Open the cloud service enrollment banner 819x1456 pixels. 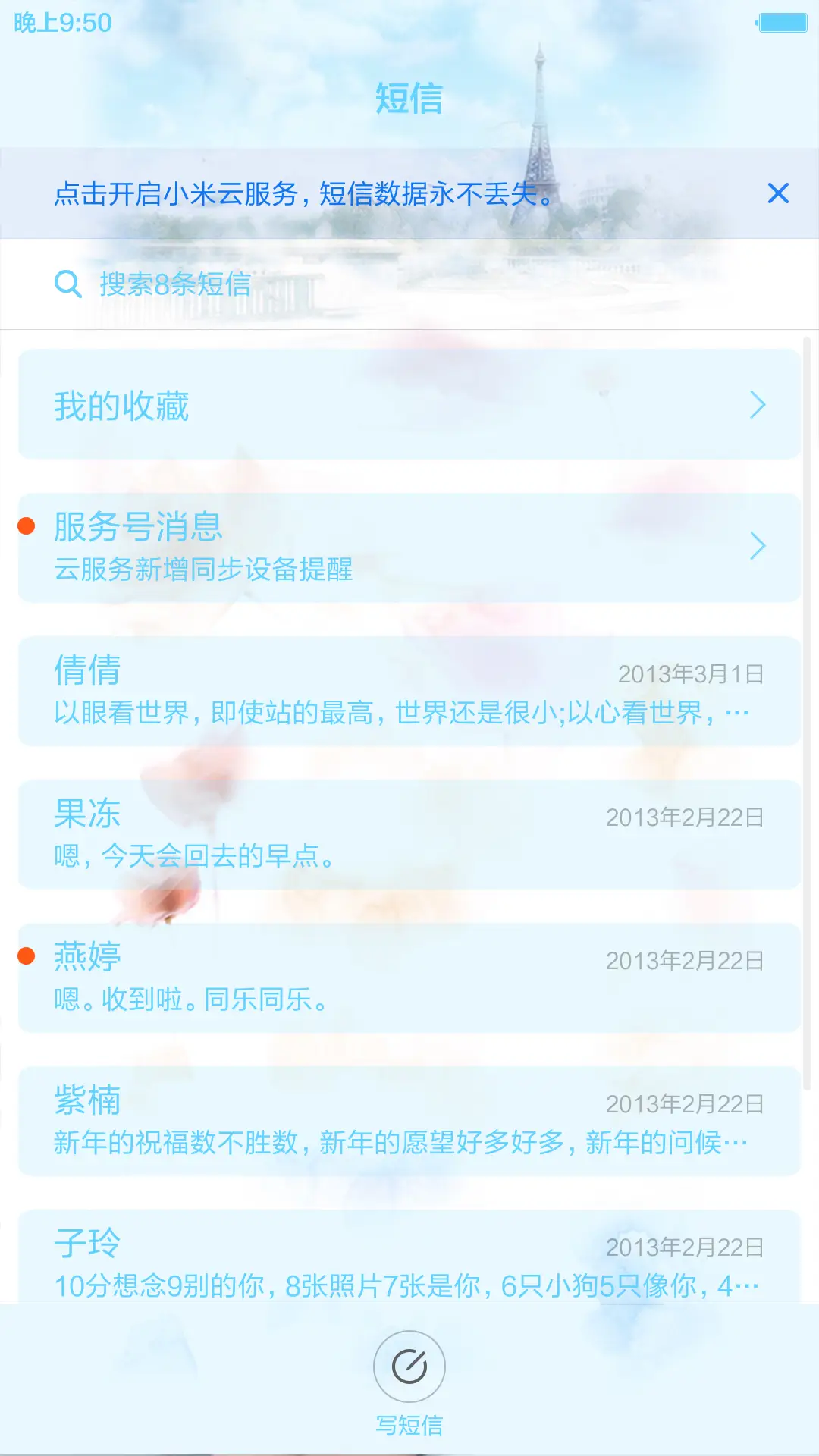click(x=303, y=194)
